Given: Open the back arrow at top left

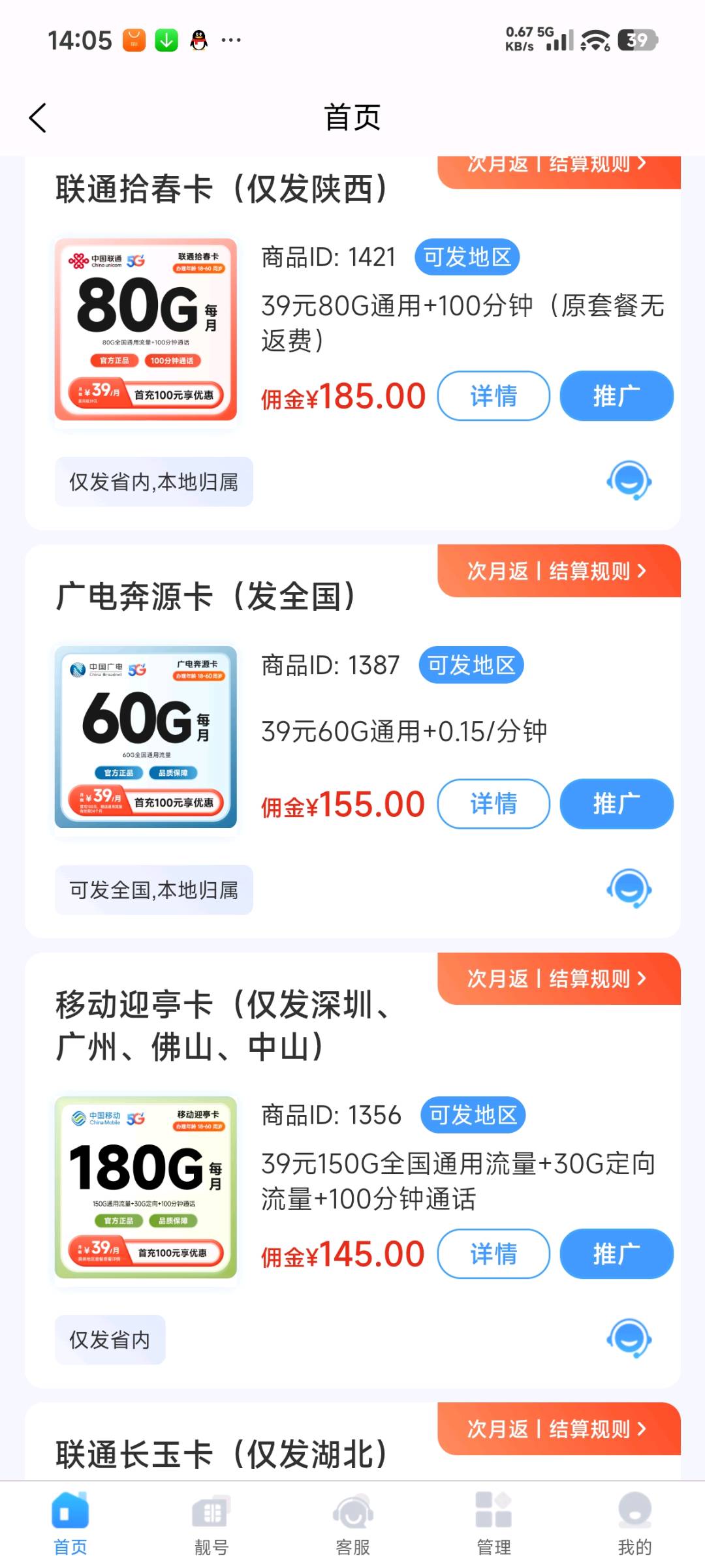Looking at the screenshot, I should point(37,117).
